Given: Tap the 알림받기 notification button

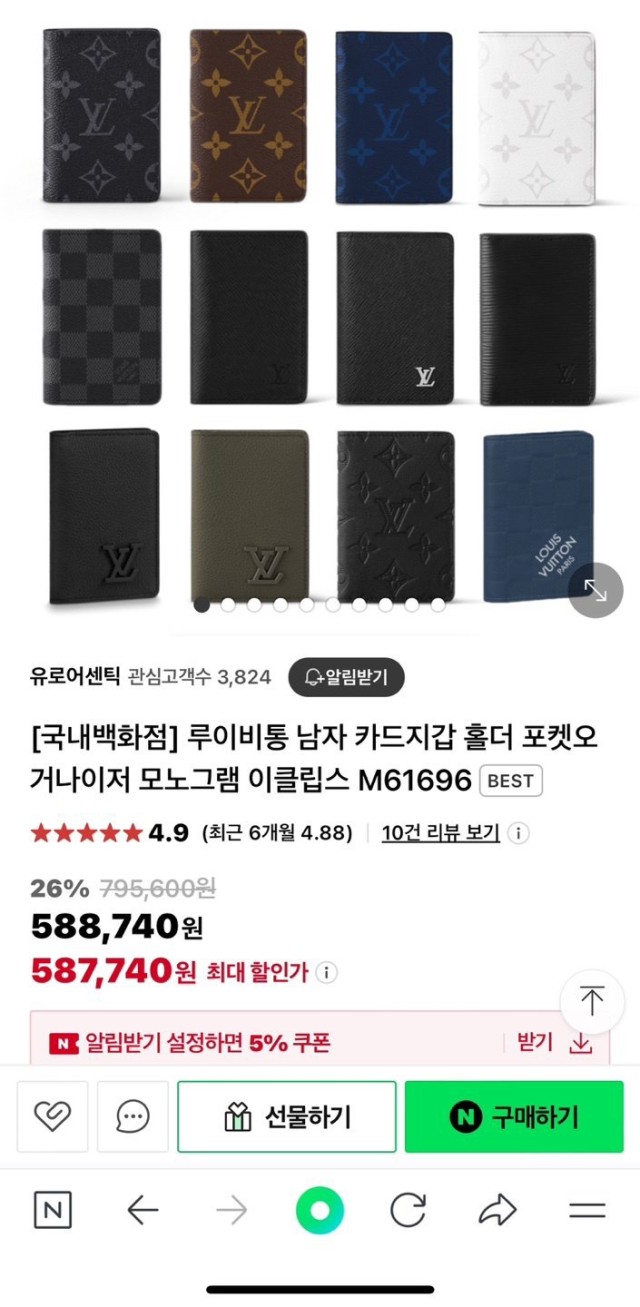Looking at the screenshot, I should pos(346,677).
